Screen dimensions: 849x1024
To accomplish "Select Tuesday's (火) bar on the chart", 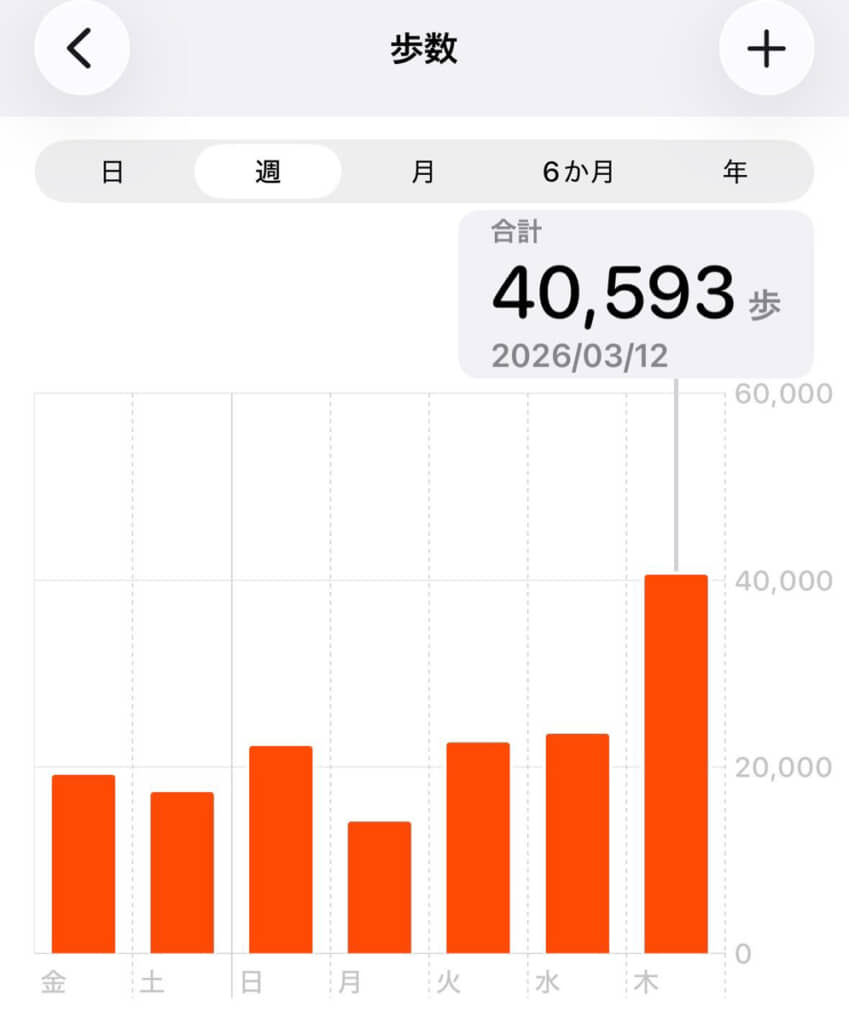I will click(478, 848).
